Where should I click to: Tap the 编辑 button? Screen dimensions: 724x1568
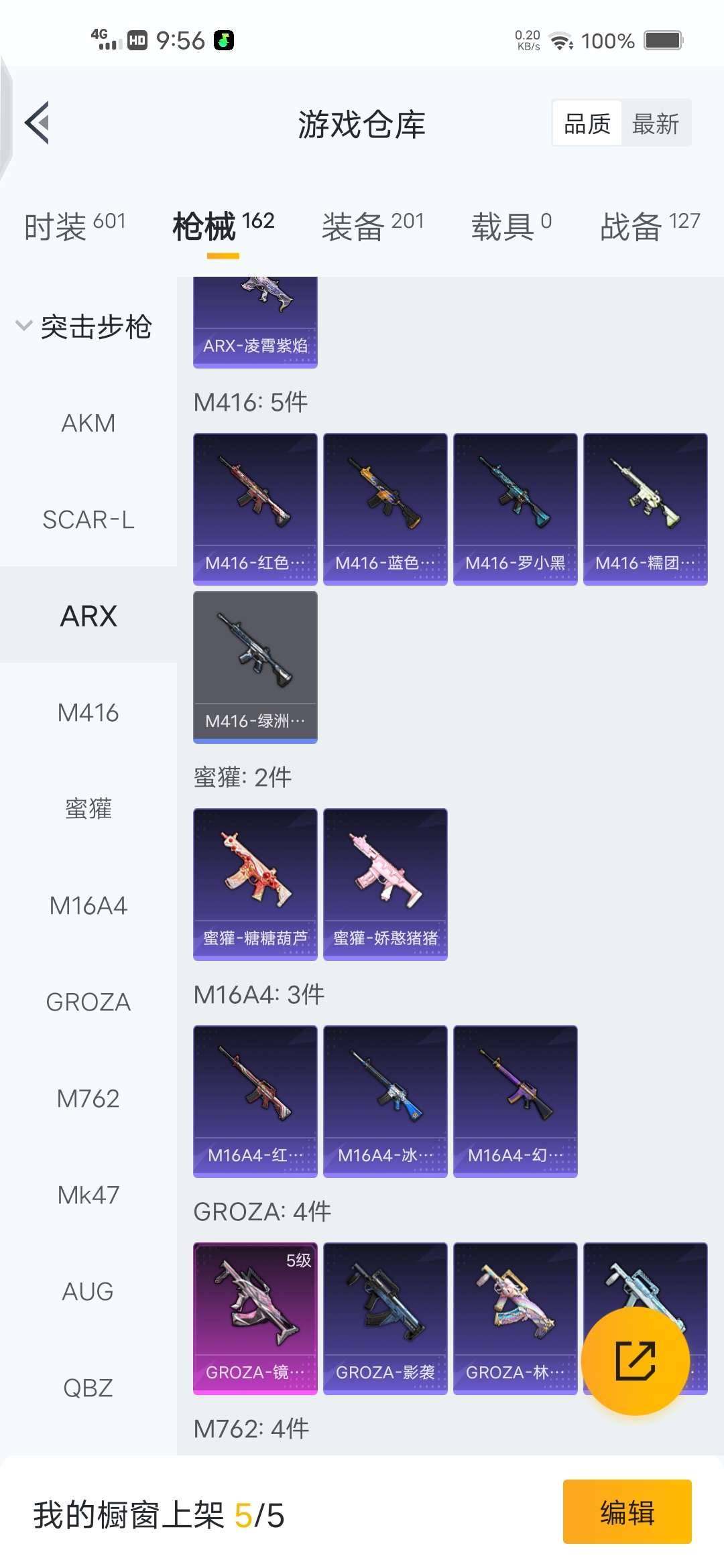627,1511
